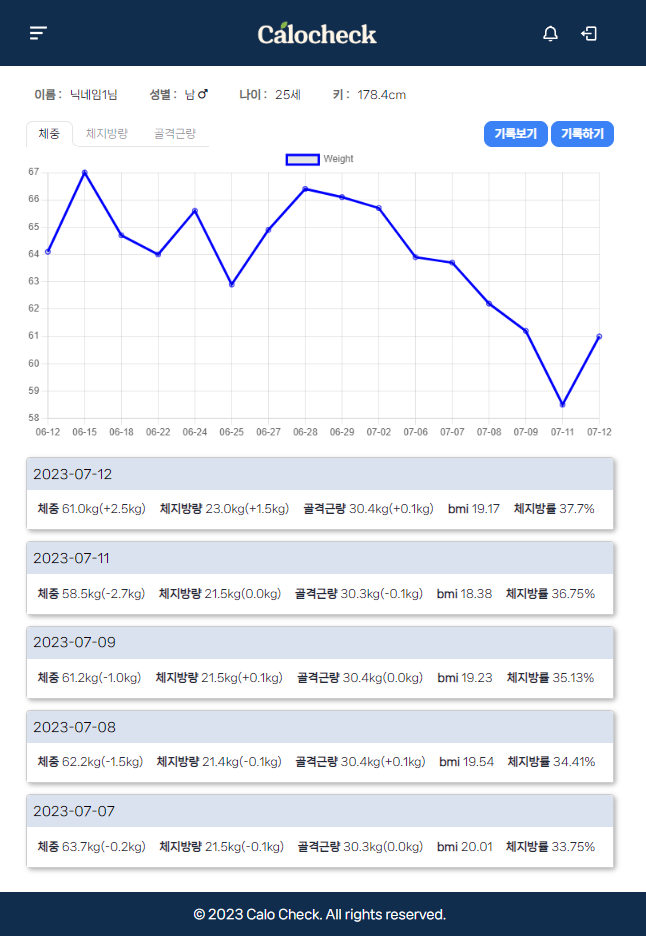The width and height of the screenshot is (646, 936).
Task: Open the hamburger menu
Action: point(38,33)
